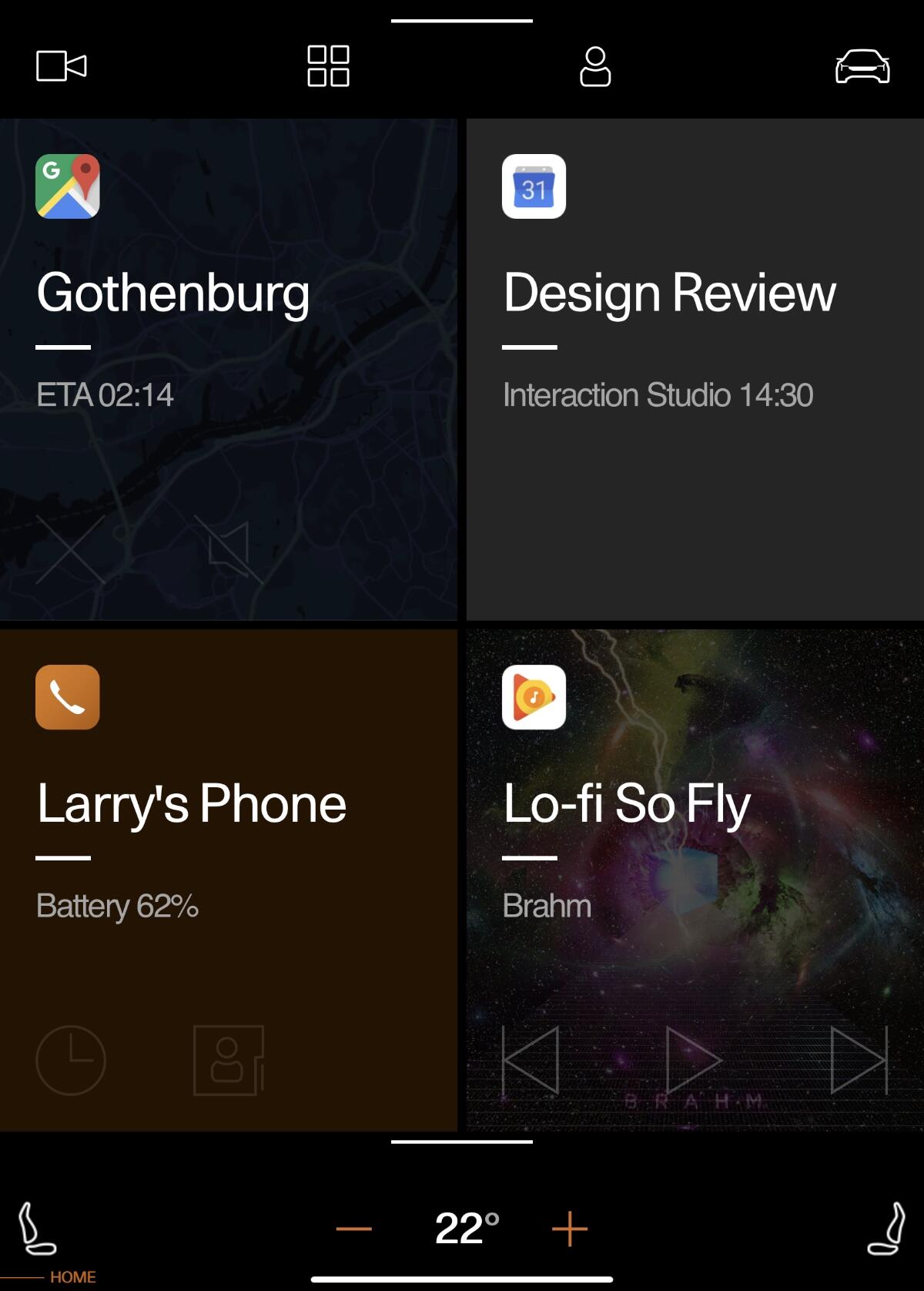Open contacts on Larry's Phone

coord(229,1060)
